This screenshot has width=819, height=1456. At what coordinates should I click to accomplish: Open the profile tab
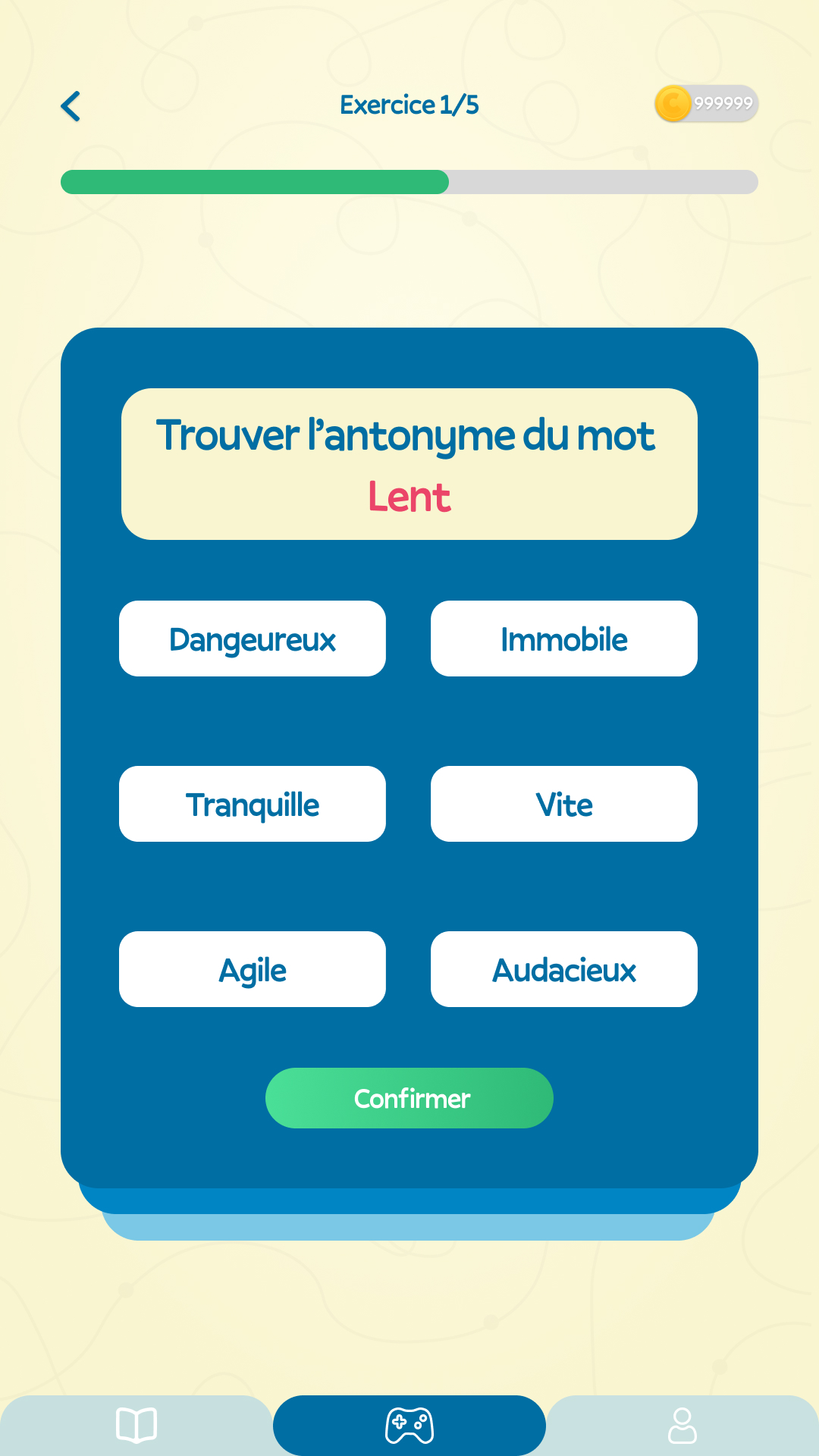pos(682,1426)
